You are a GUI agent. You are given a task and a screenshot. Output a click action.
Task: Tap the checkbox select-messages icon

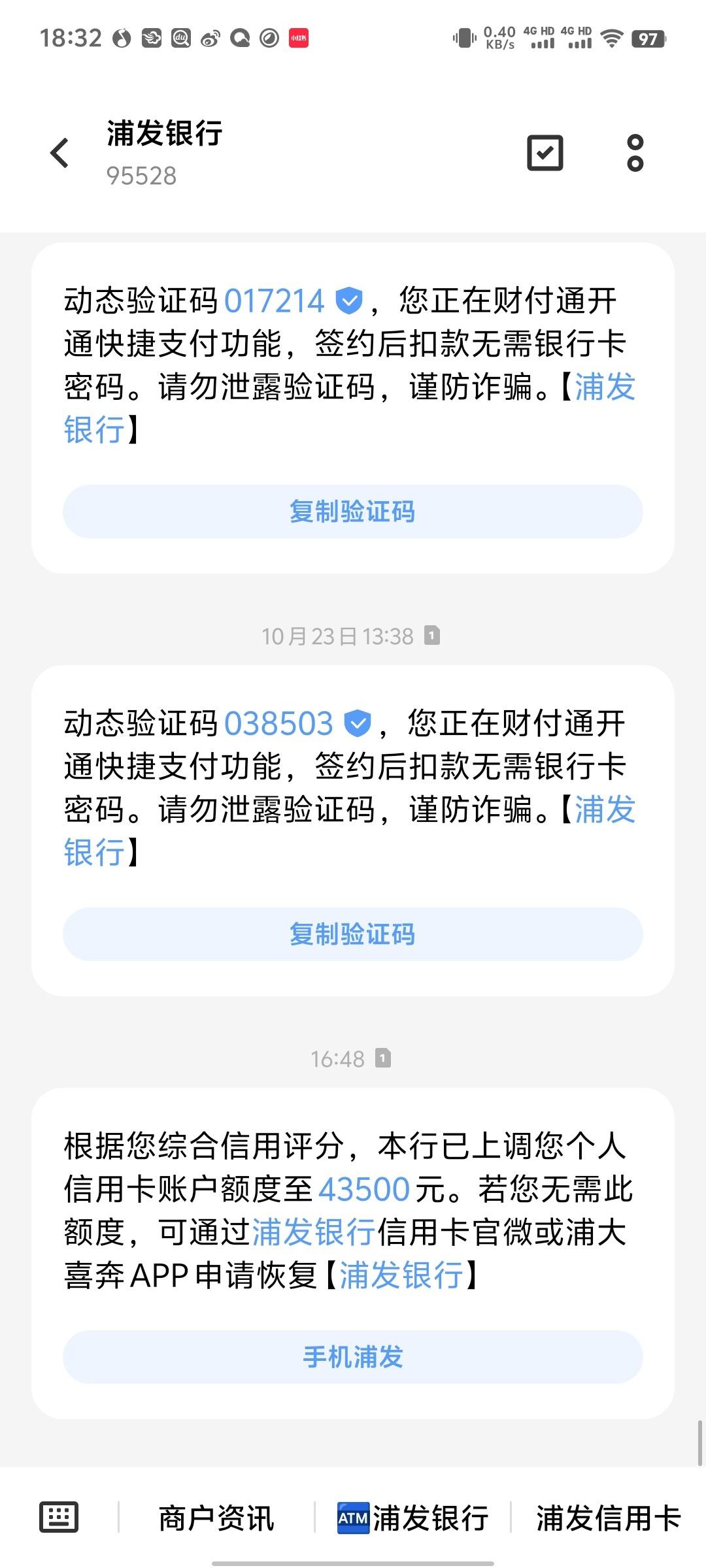545,154
